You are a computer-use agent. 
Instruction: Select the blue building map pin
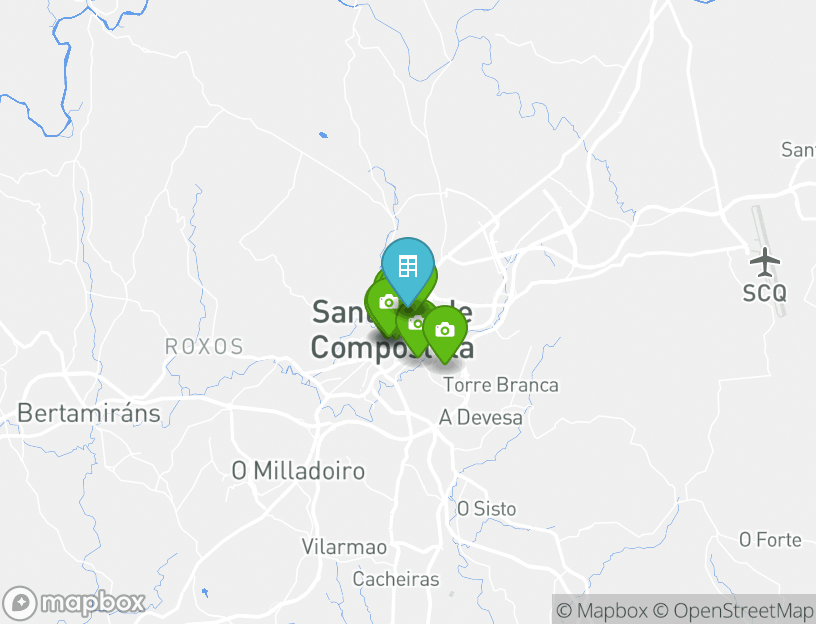coord(407,267)
